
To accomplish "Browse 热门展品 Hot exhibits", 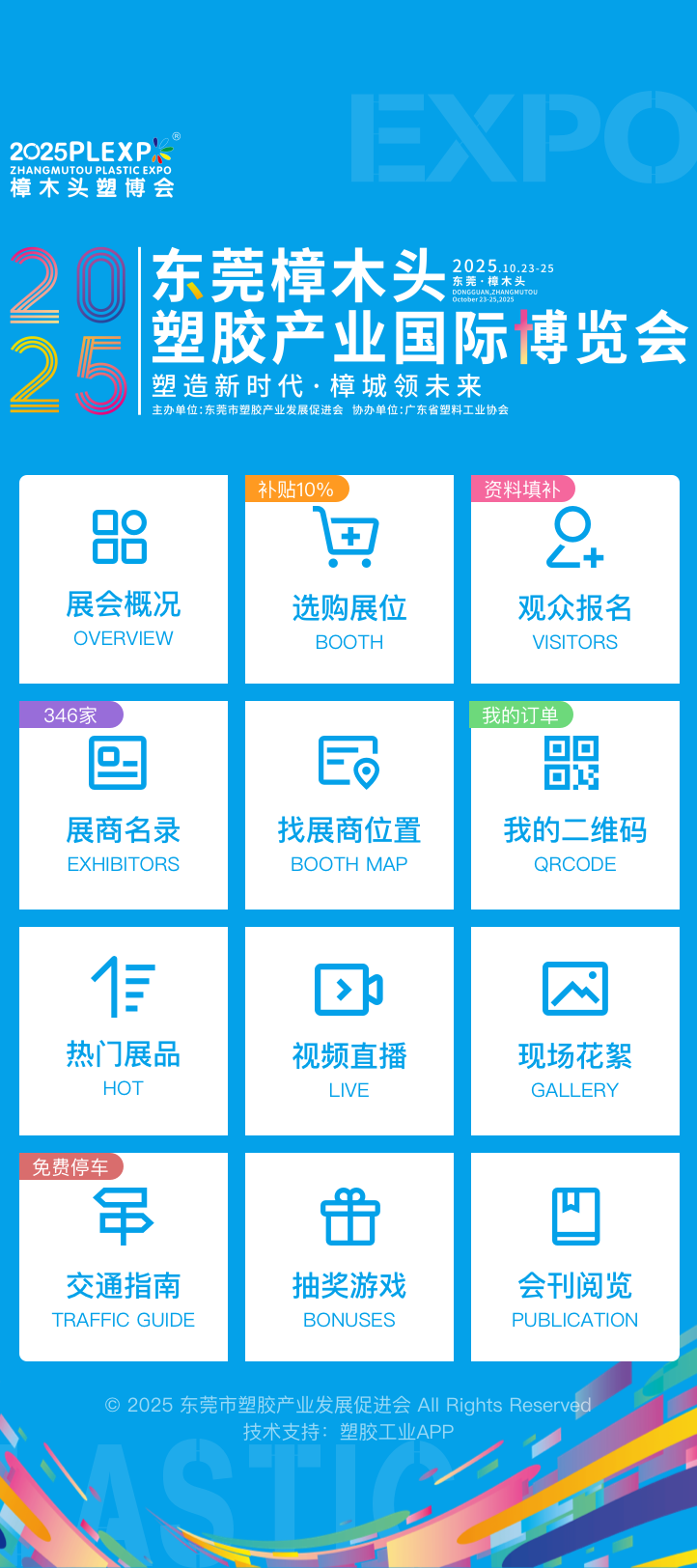I will (x=124, y=1031).
